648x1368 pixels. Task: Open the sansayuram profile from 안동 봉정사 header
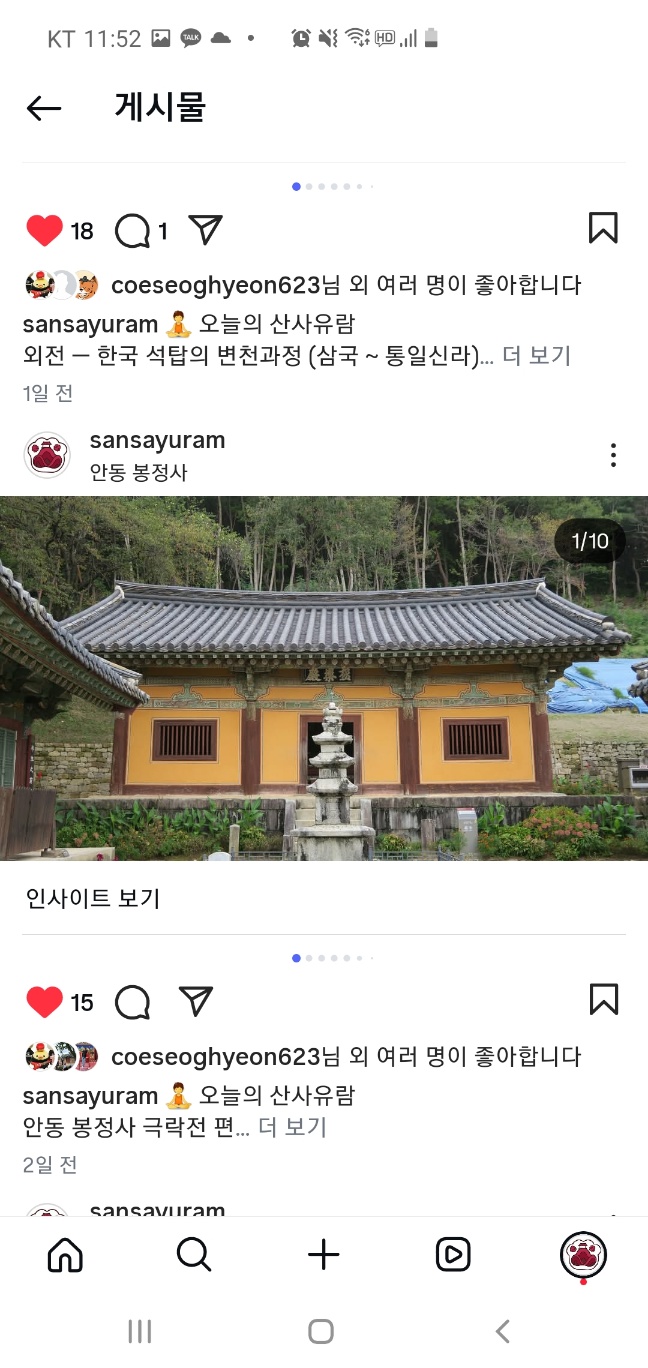click(157, 441)
